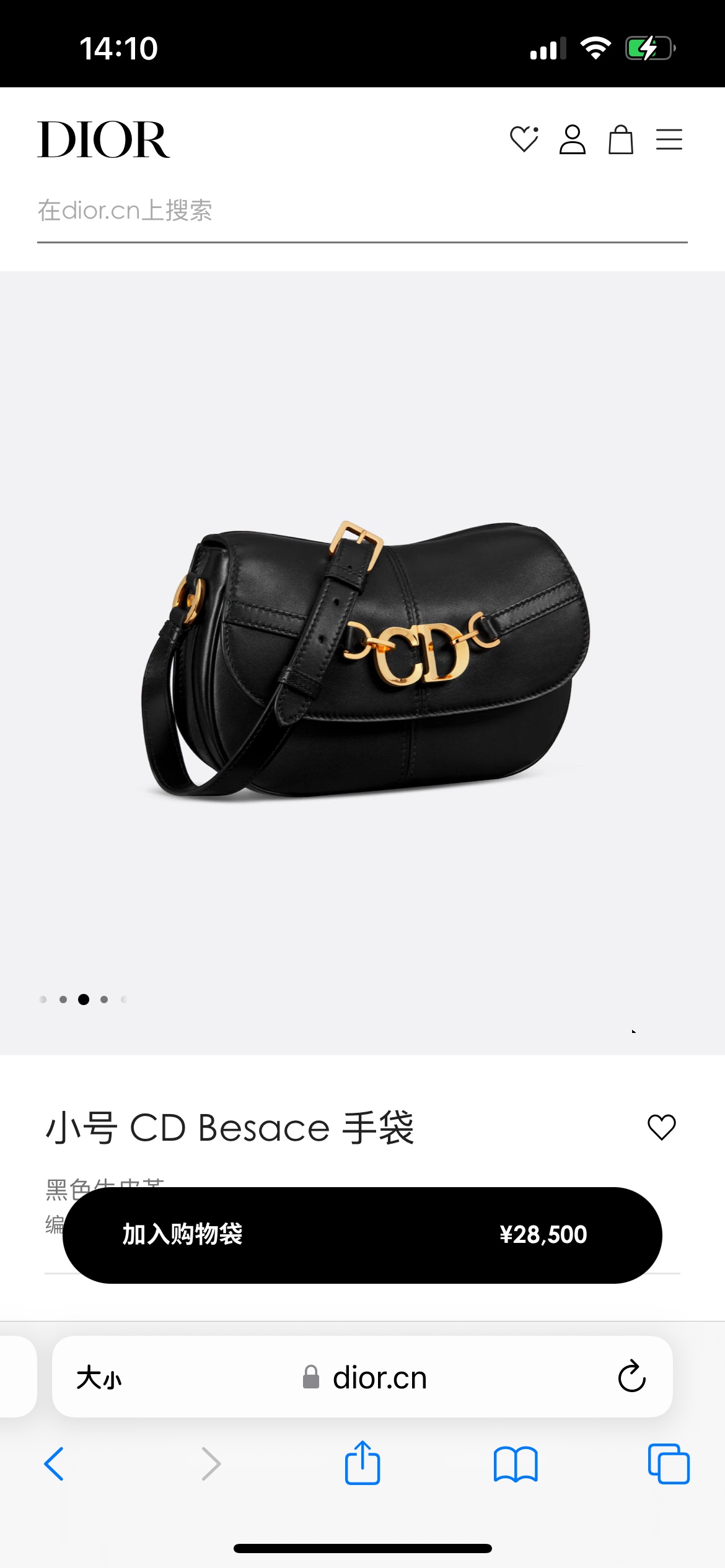View open Safari tabs

(x=669, y=1464)
